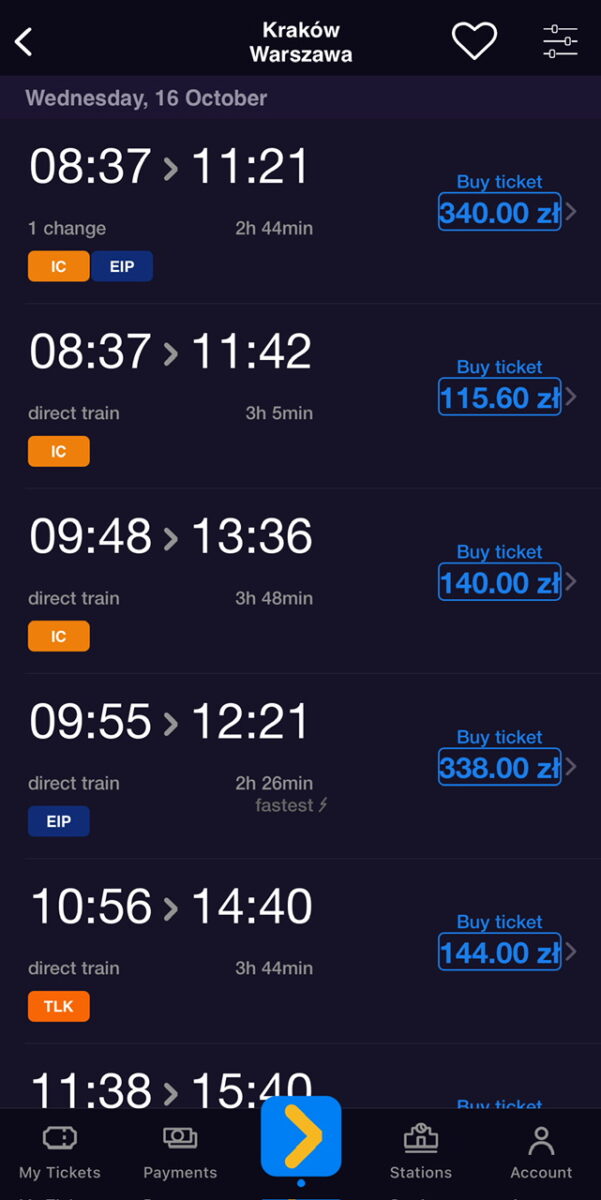Add Kraków–Warszawa route to favorites
The height and width of the screenshot is (1200, 601).
click(474, 41)
